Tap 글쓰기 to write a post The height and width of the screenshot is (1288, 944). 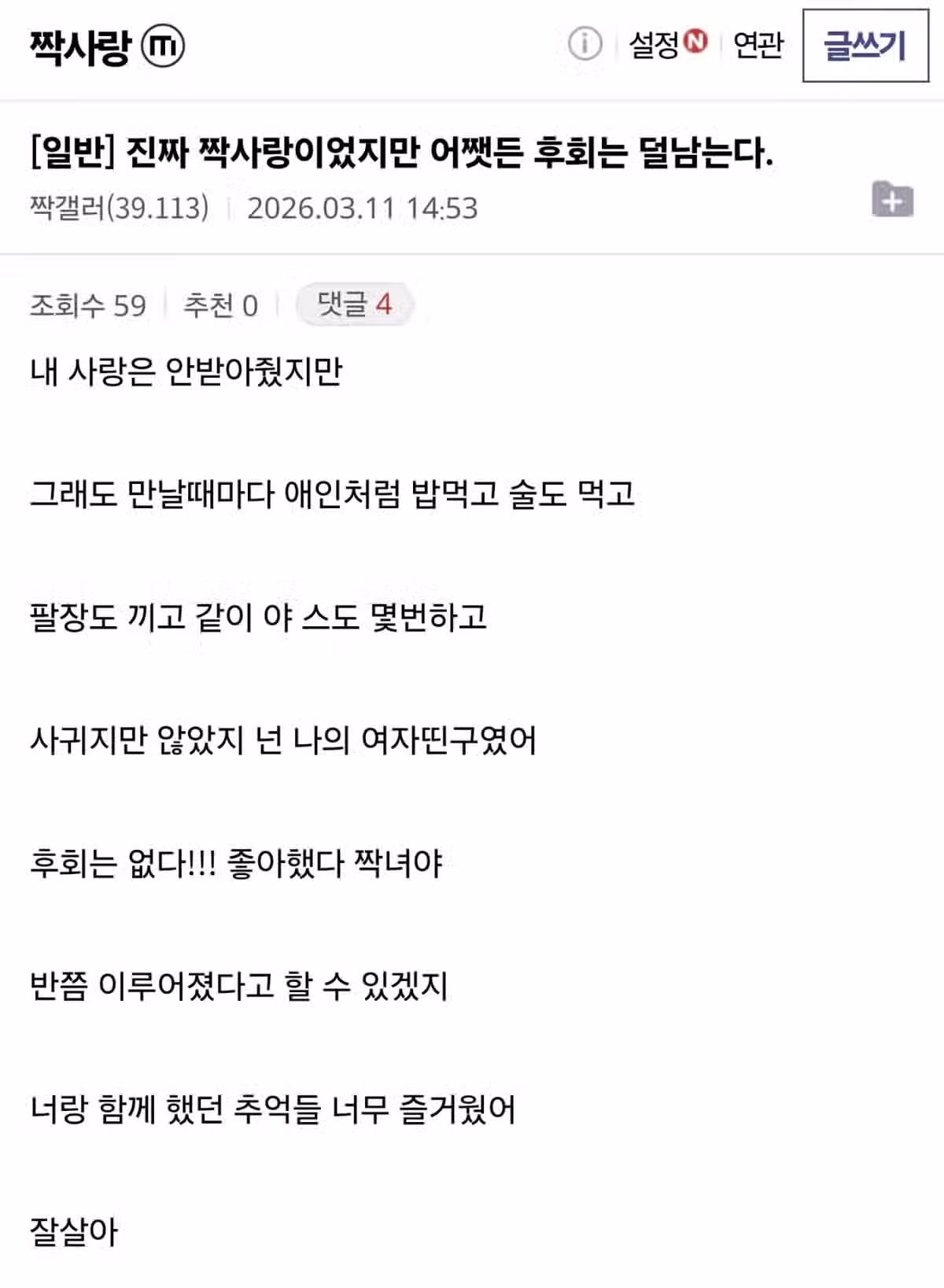click(x=865, y=46)
